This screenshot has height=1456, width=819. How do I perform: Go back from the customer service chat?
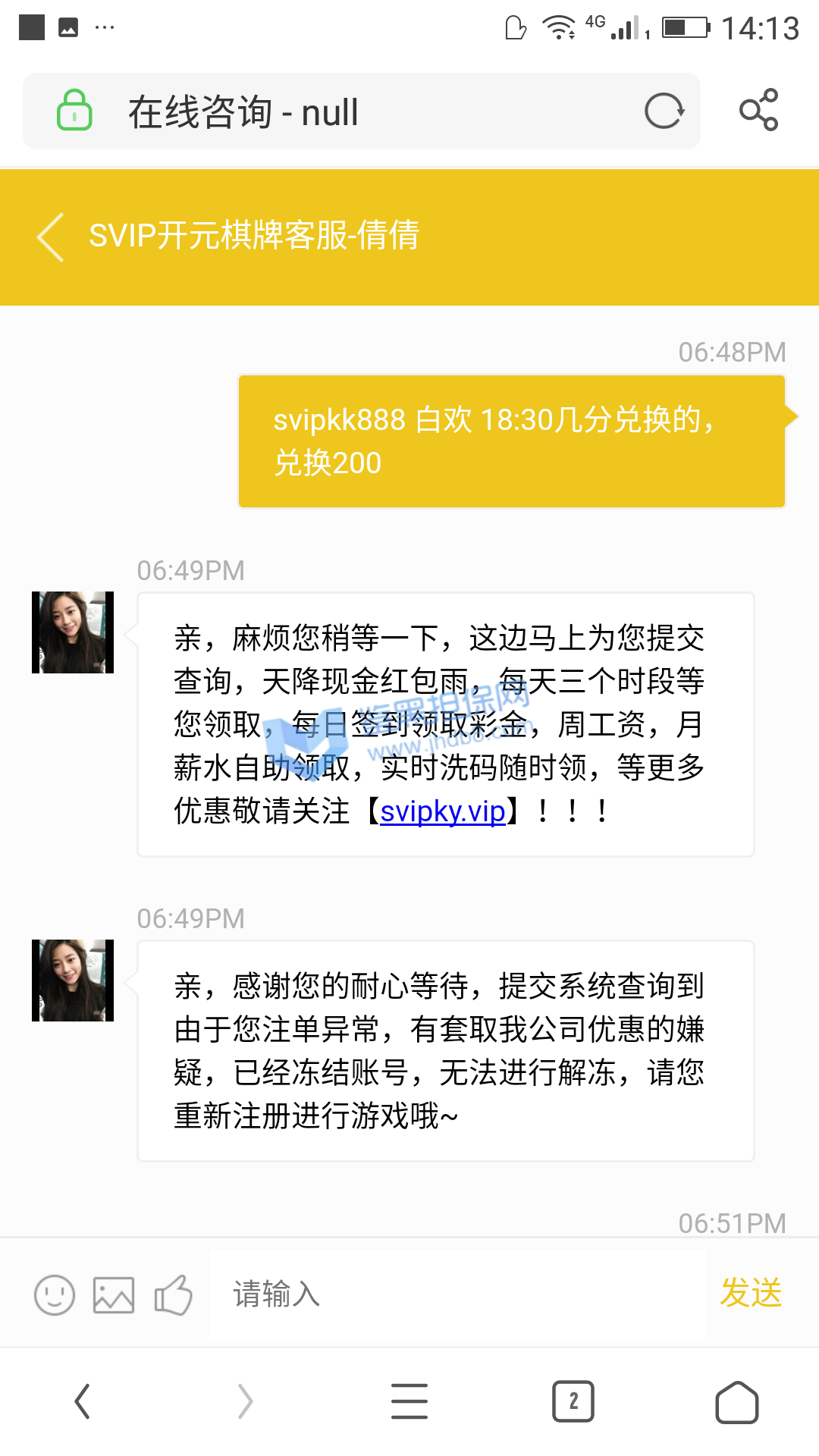click(52, 237)
